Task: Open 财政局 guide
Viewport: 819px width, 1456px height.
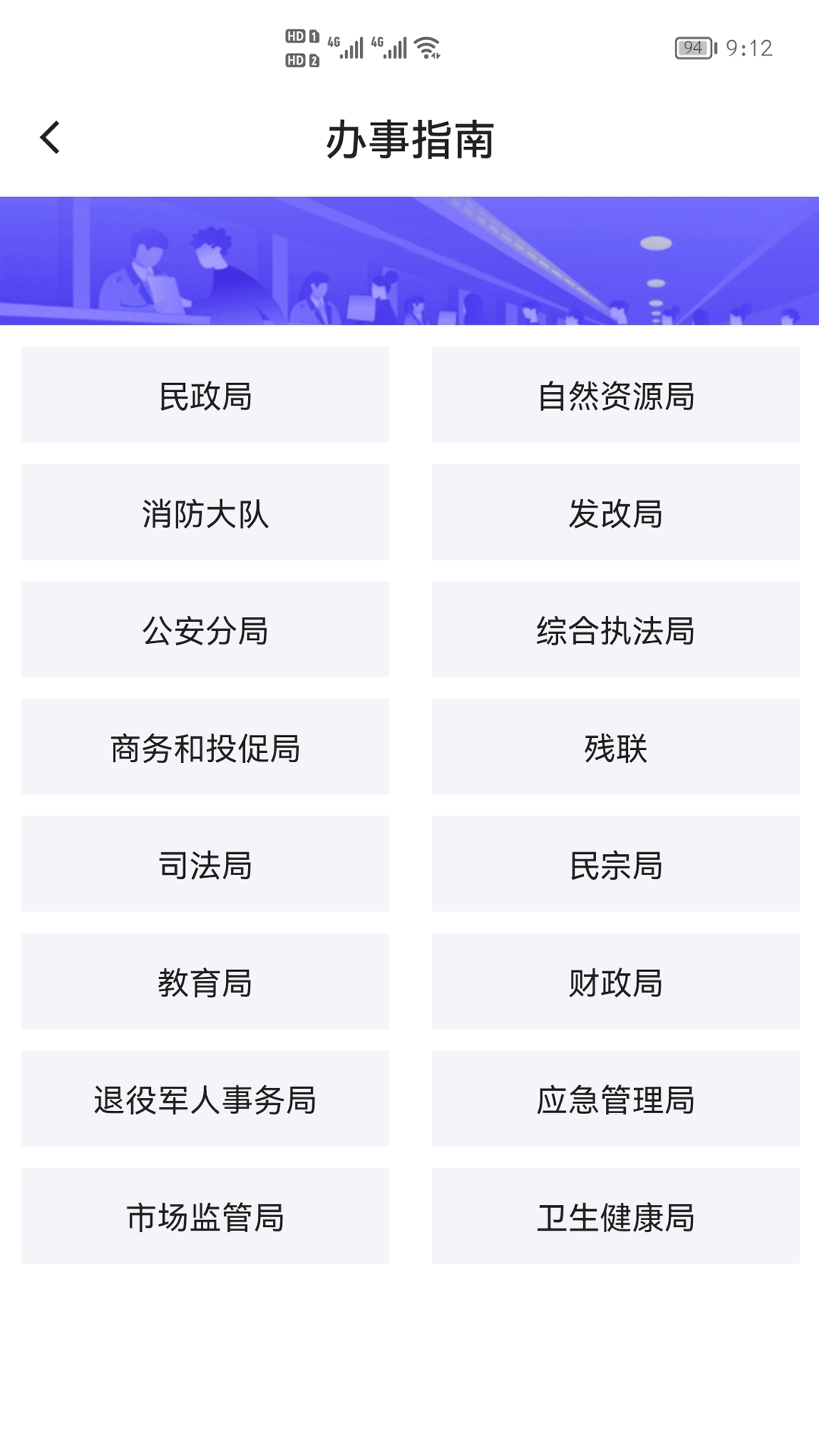Action: point(615,981)
